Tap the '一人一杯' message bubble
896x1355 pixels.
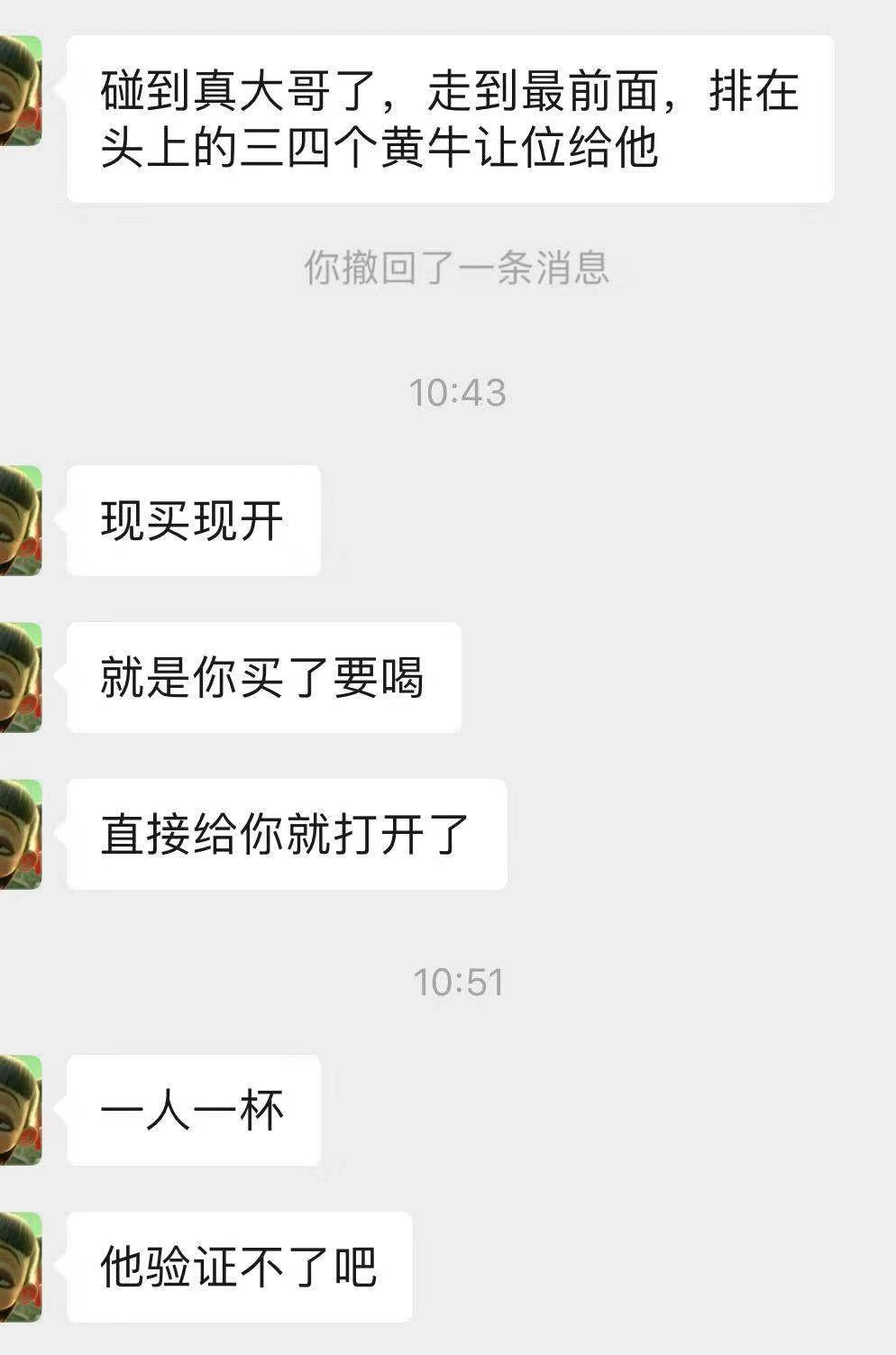194,1109
